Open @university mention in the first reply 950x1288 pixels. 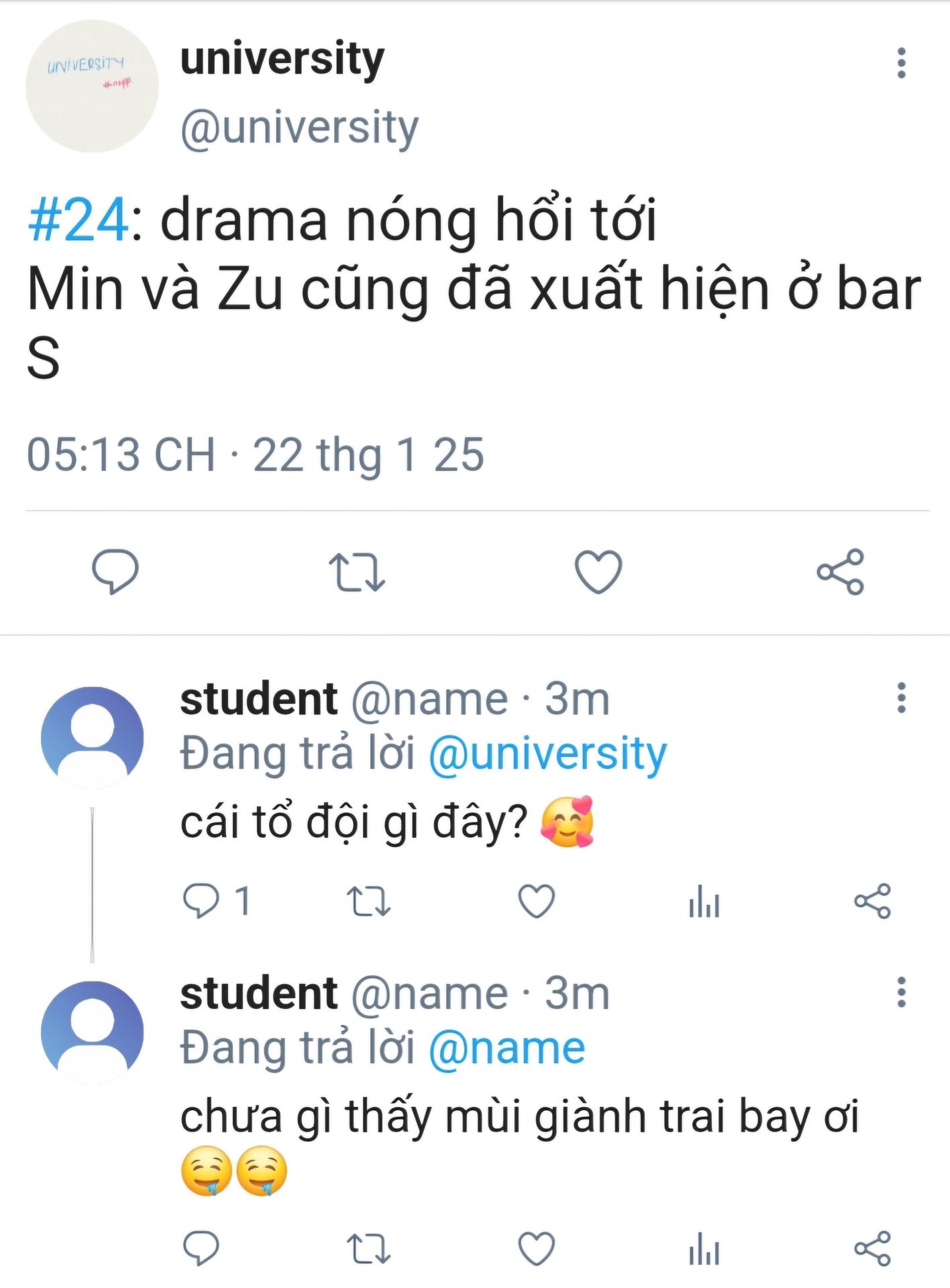[547, 754]
